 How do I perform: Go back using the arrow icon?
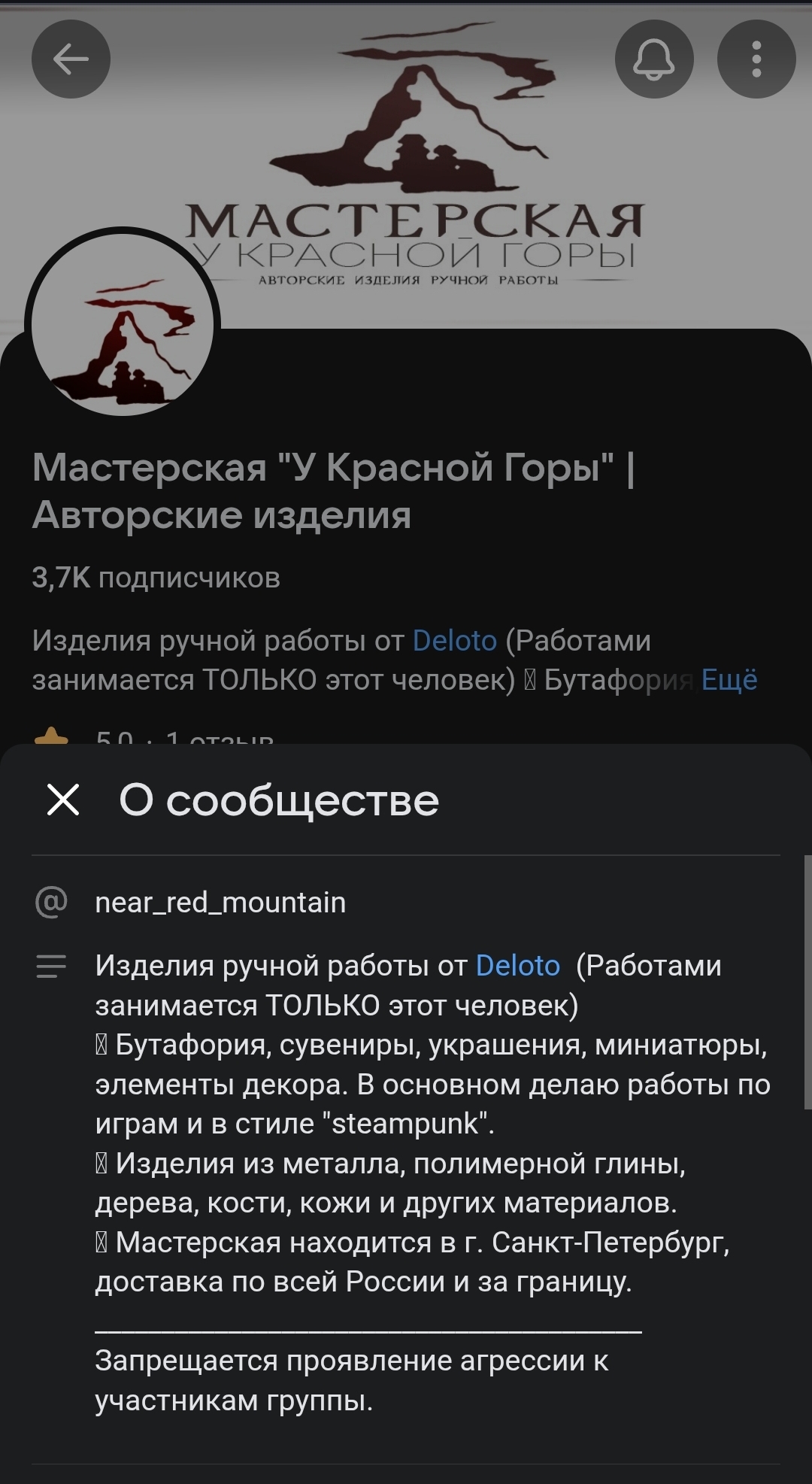pos(71,59)
